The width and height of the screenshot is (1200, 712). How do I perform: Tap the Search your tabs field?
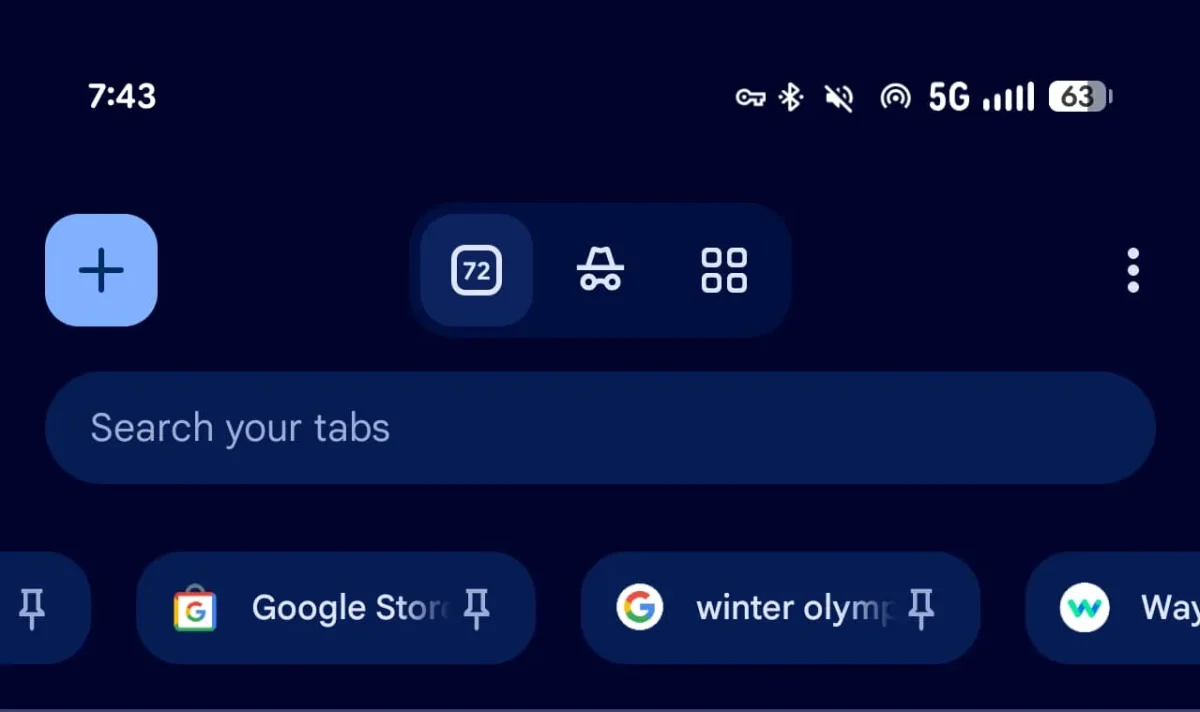click(x=600, y=428)
